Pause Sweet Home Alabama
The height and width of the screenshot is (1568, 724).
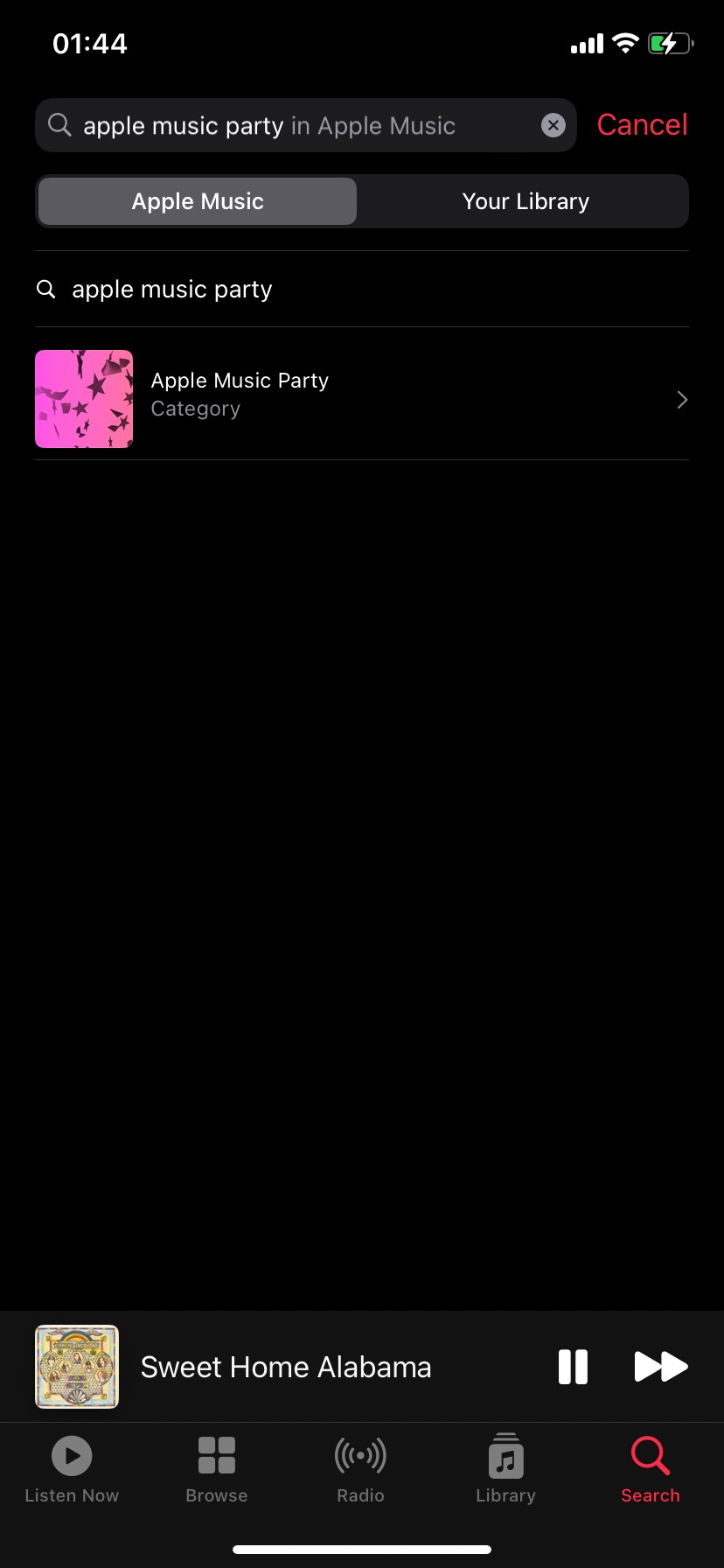tap(573, 1367)
